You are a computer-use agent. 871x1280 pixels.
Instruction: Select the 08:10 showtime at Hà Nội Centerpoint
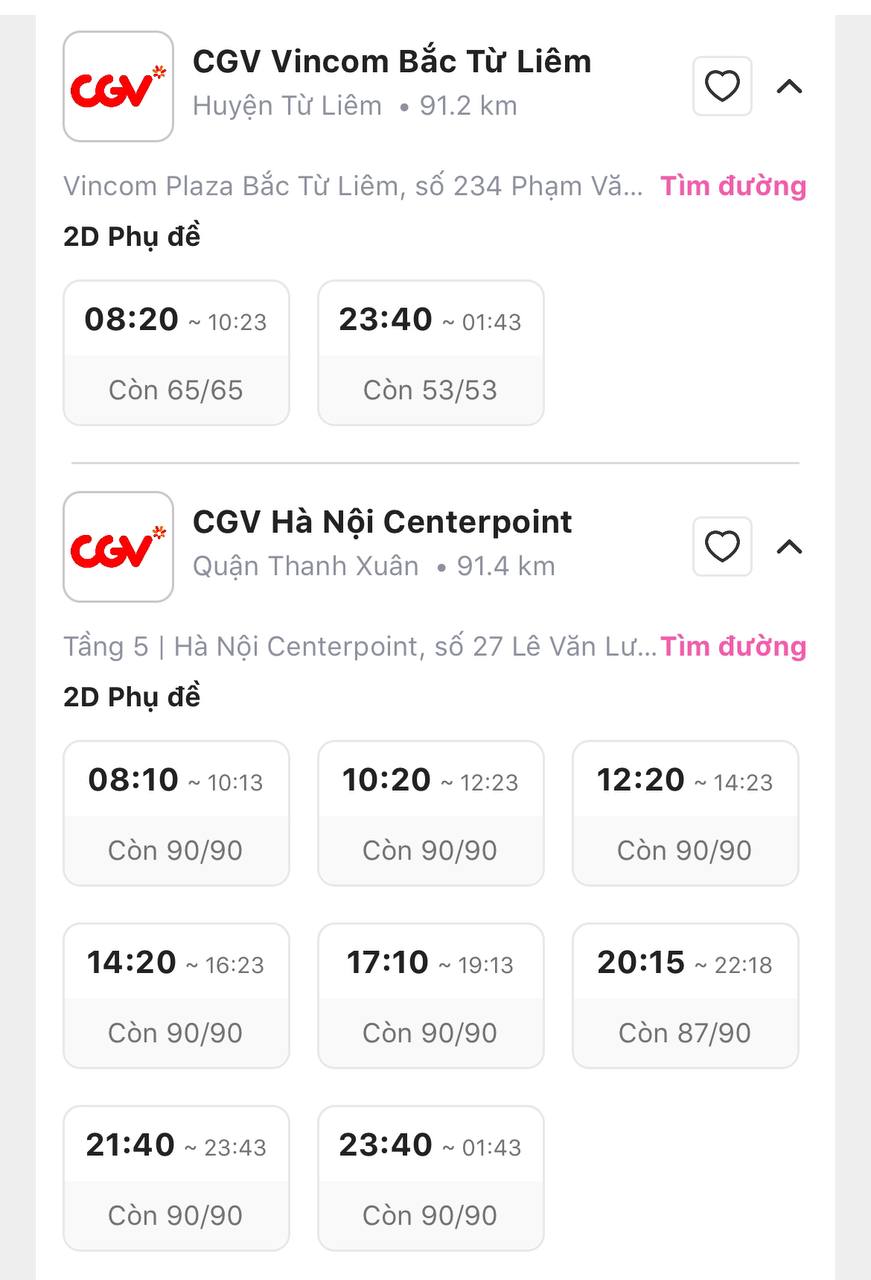176,813
